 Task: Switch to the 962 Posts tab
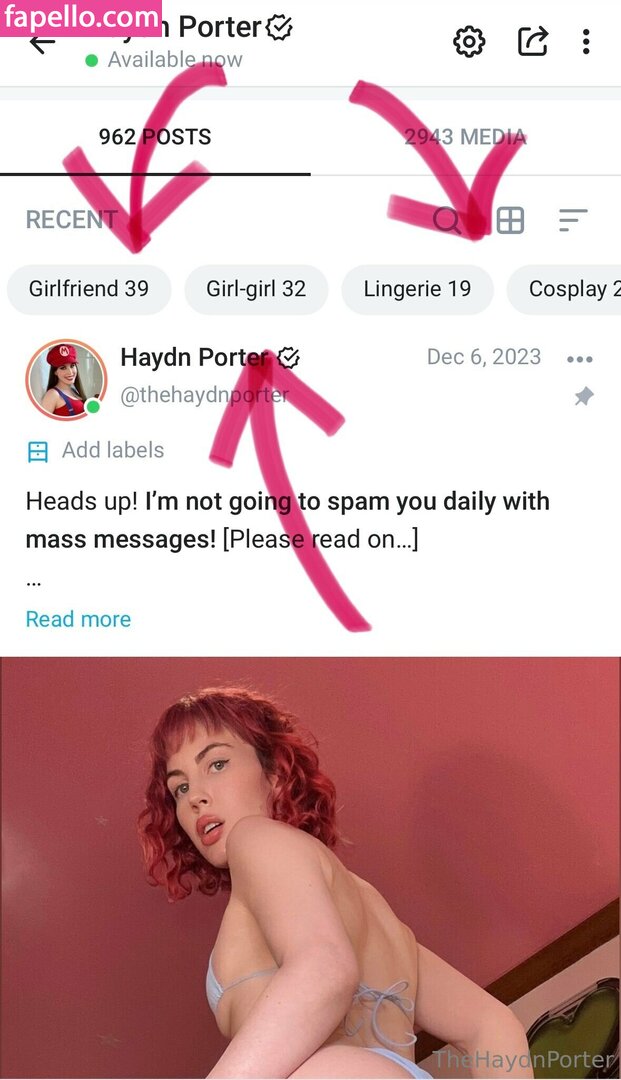click(x=155, y=137)
